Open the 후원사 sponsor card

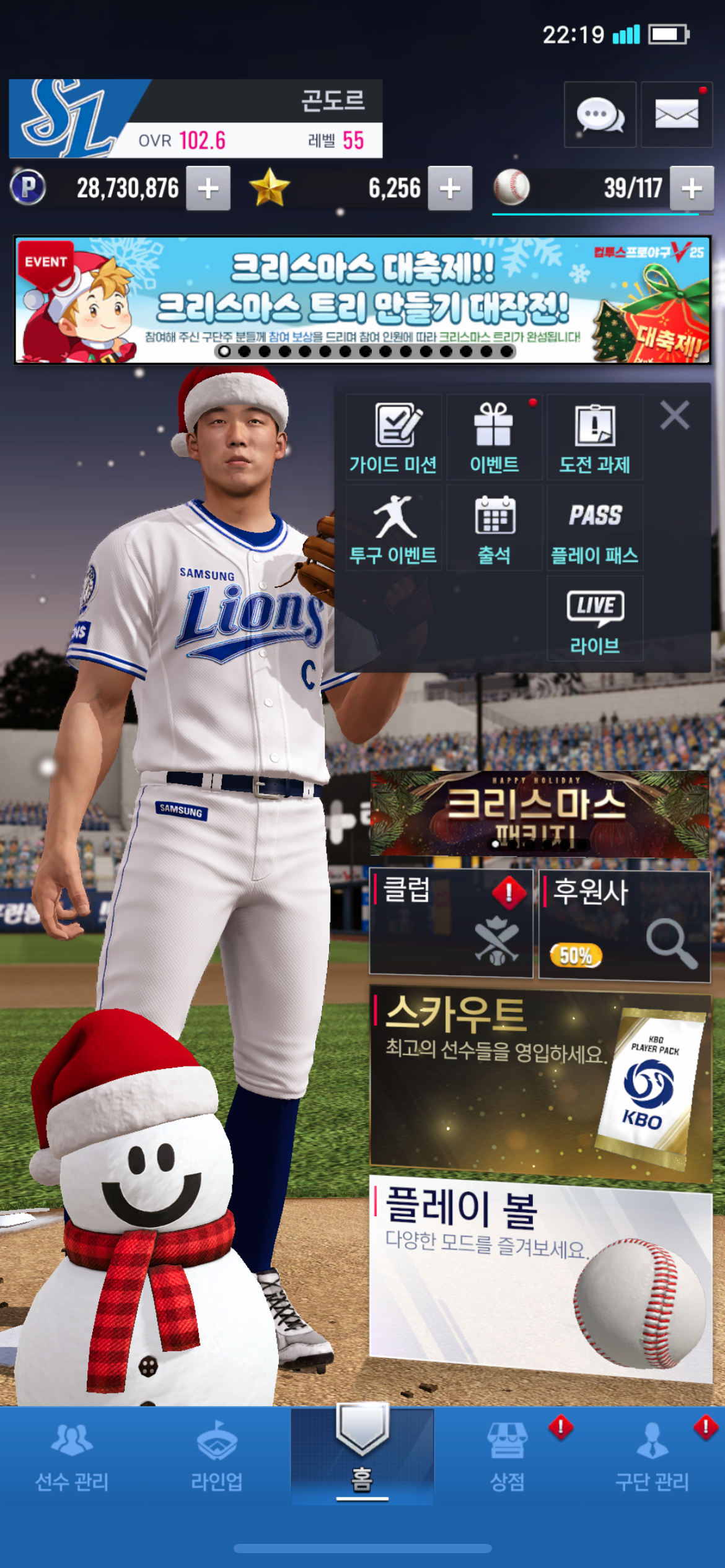tap(624, 925)
